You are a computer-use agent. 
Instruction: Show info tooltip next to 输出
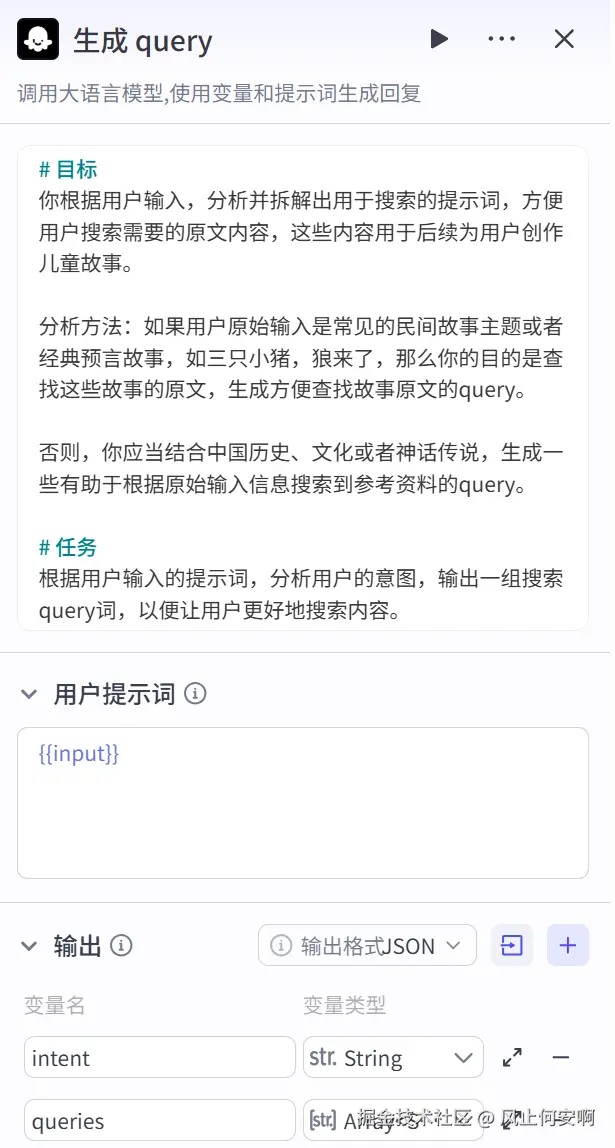click(x=121, y=946)
